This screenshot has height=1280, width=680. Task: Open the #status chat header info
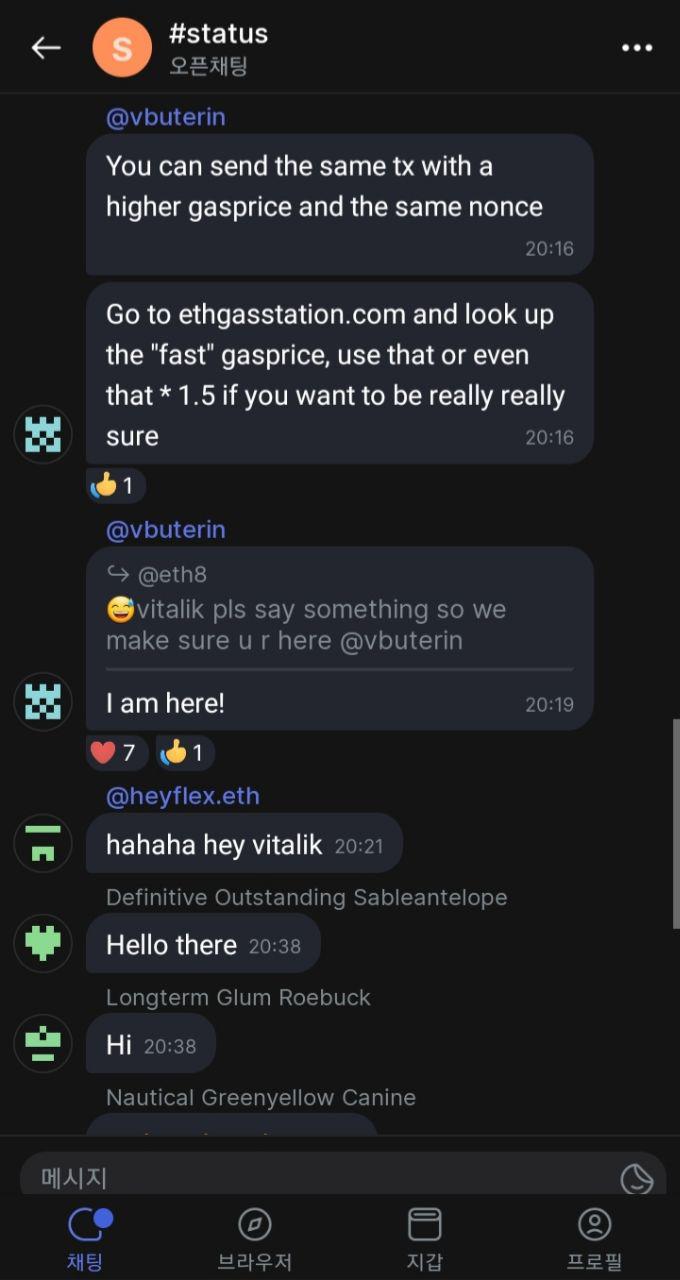click(218, 47)
